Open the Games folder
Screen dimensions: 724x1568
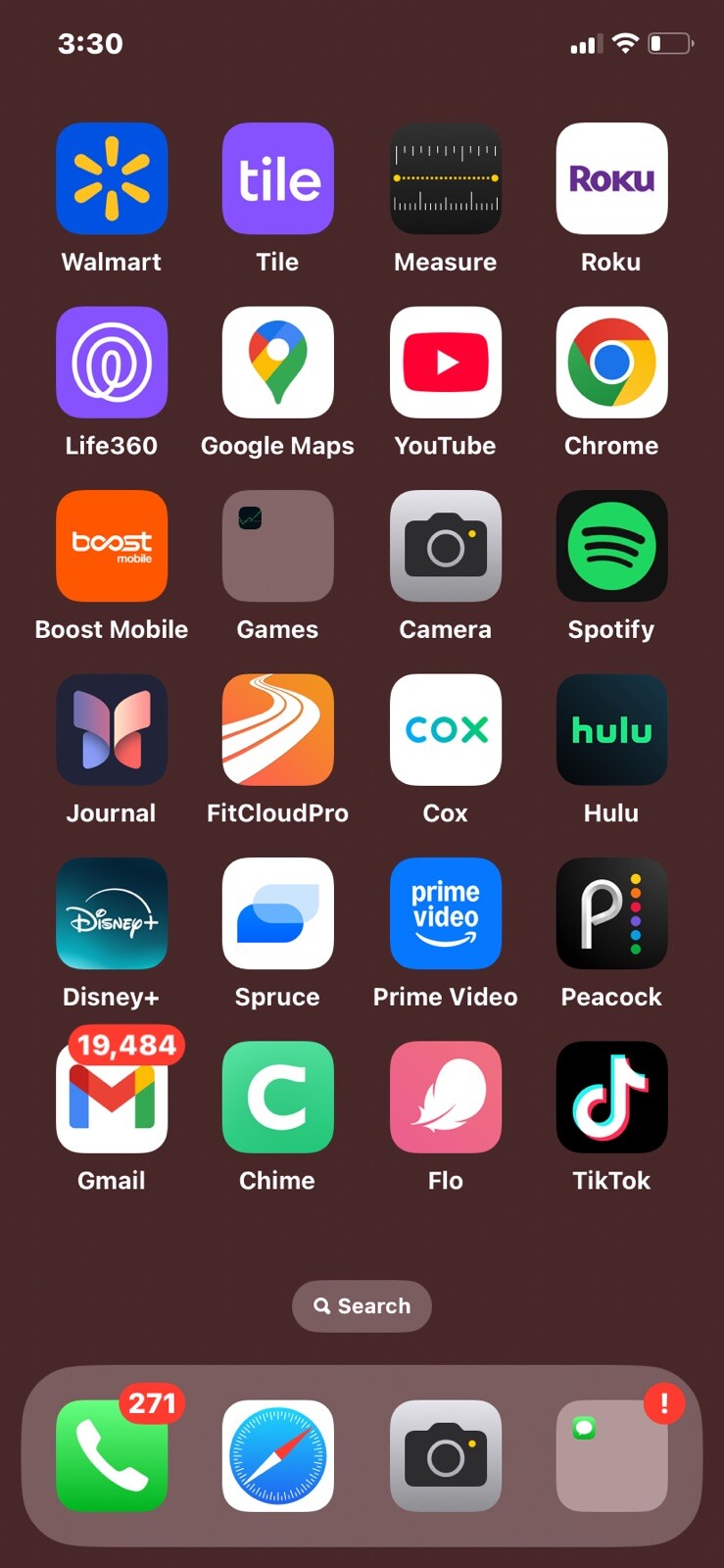tap(278, 546)
